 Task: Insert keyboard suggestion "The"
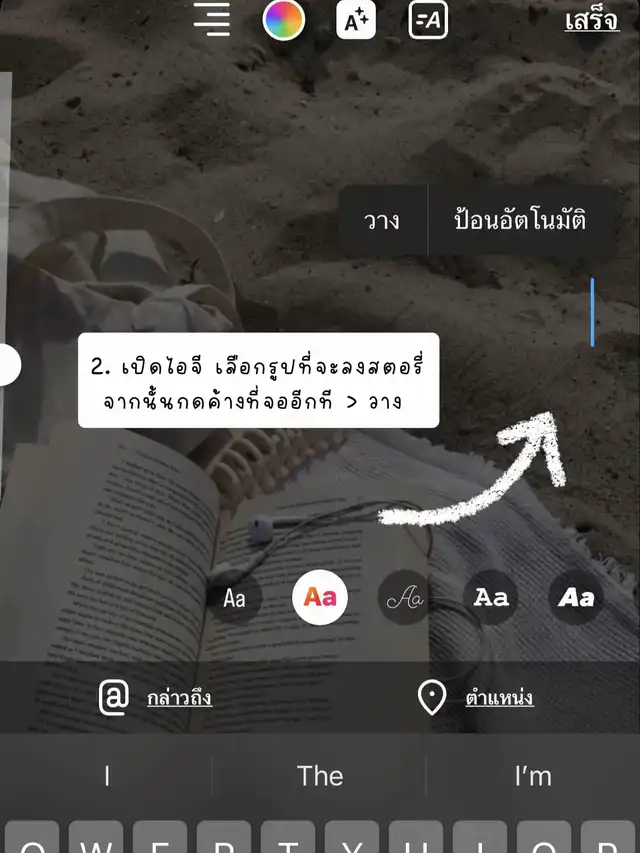coord(320,776)
